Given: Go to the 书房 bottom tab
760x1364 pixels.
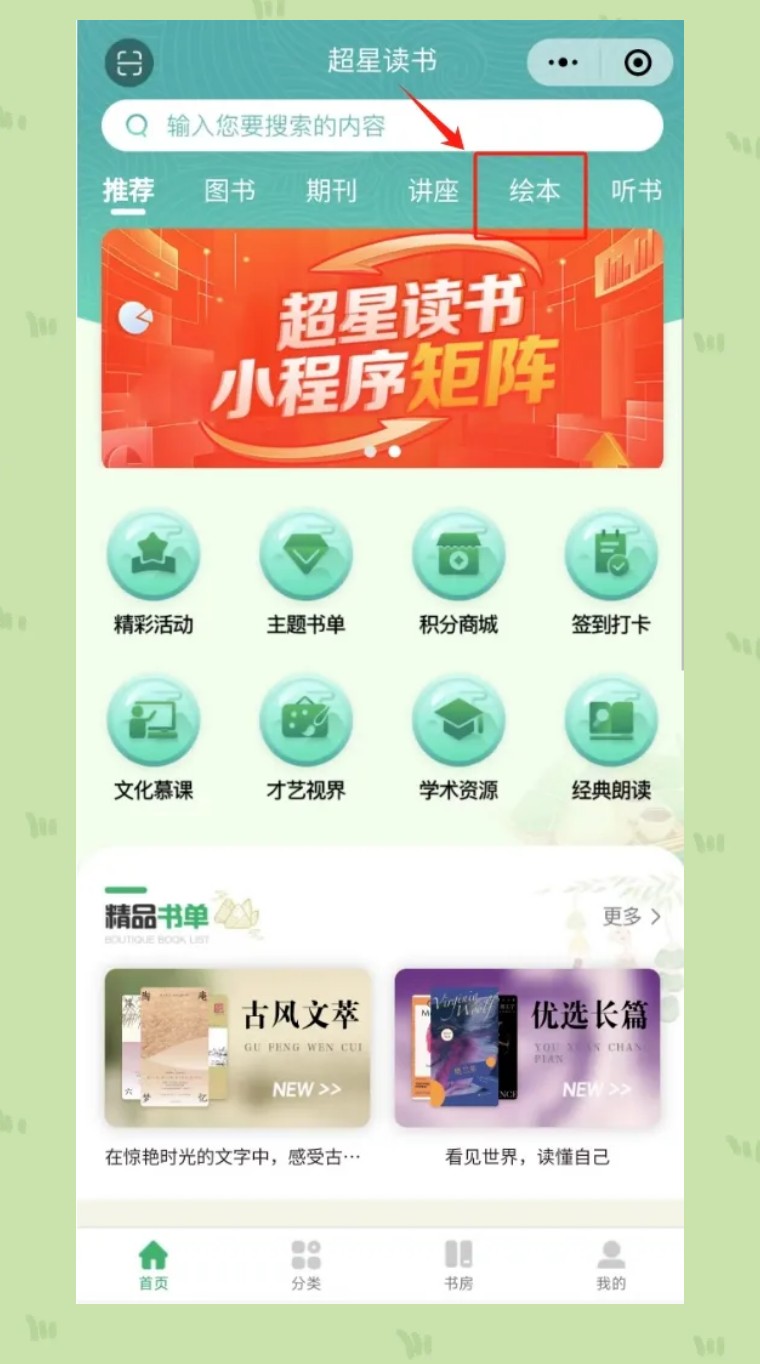Looking at the screenshot, I should (x=458, y=1265).
